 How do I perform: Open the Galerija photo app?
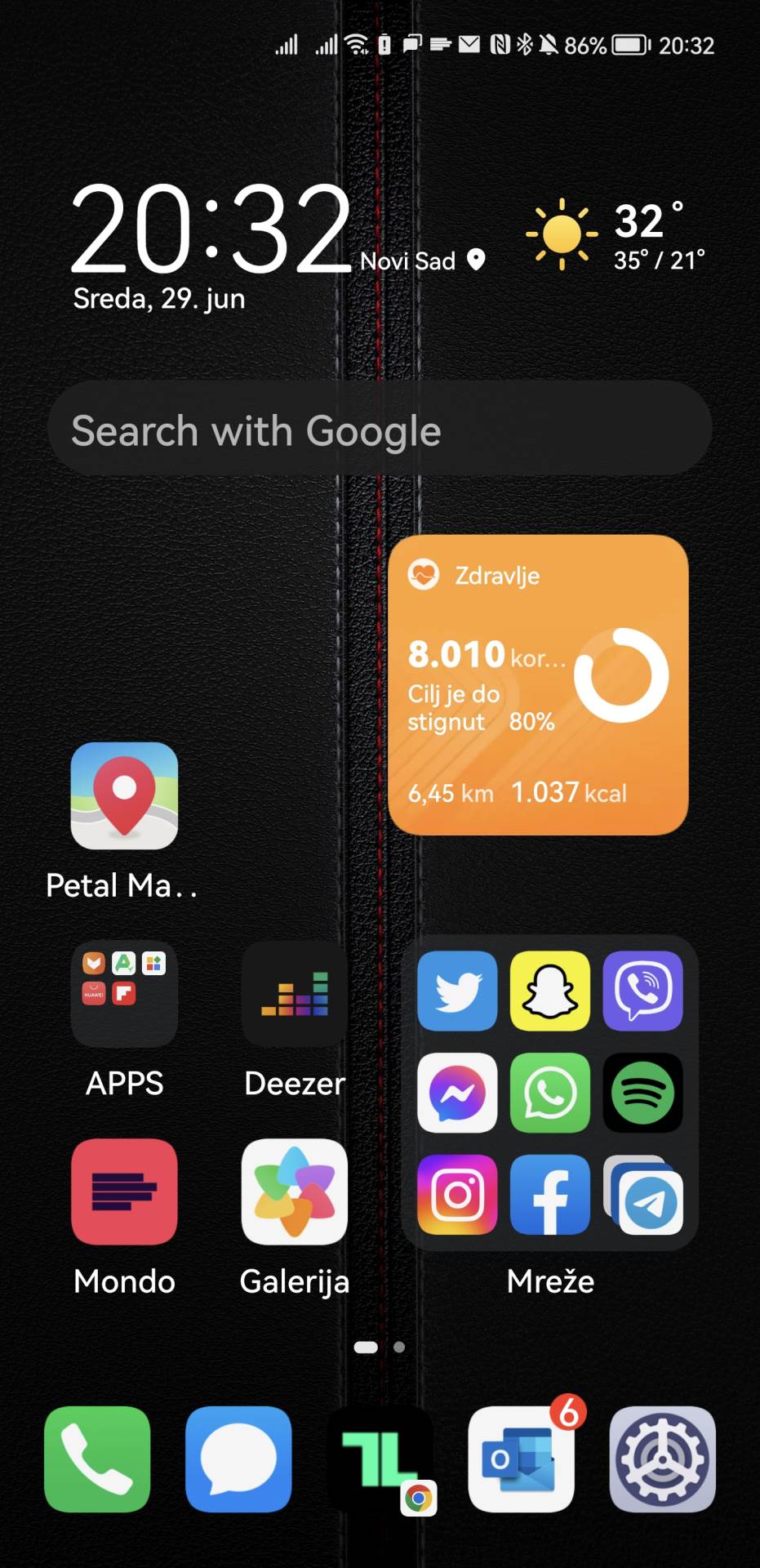tap(293, 1193)
